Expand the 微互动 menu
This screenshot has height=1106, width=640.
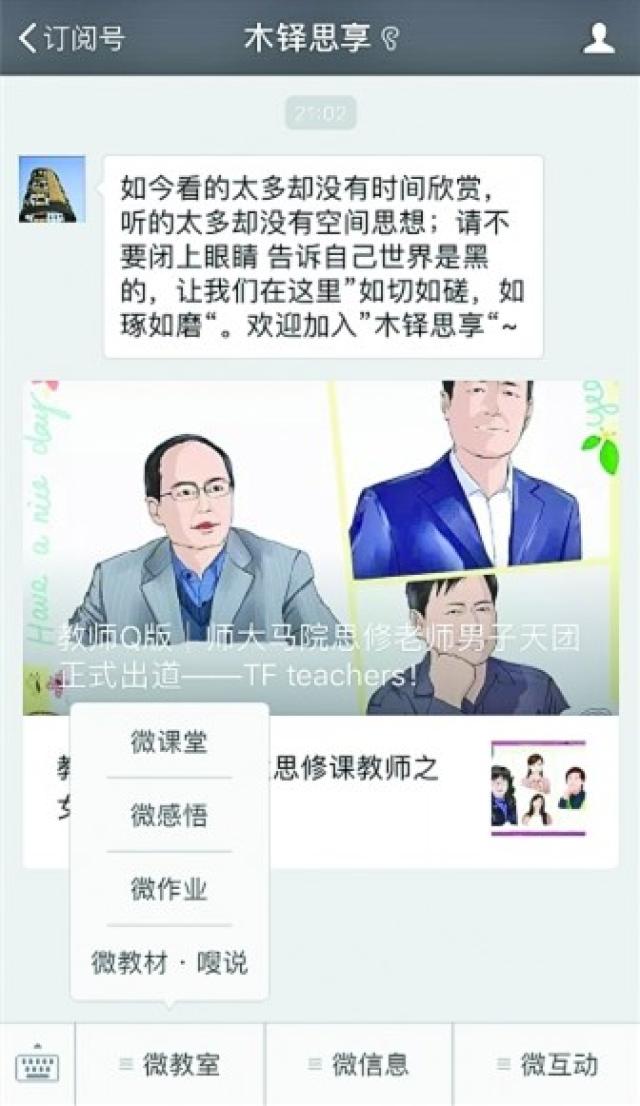coord(547,1065)
